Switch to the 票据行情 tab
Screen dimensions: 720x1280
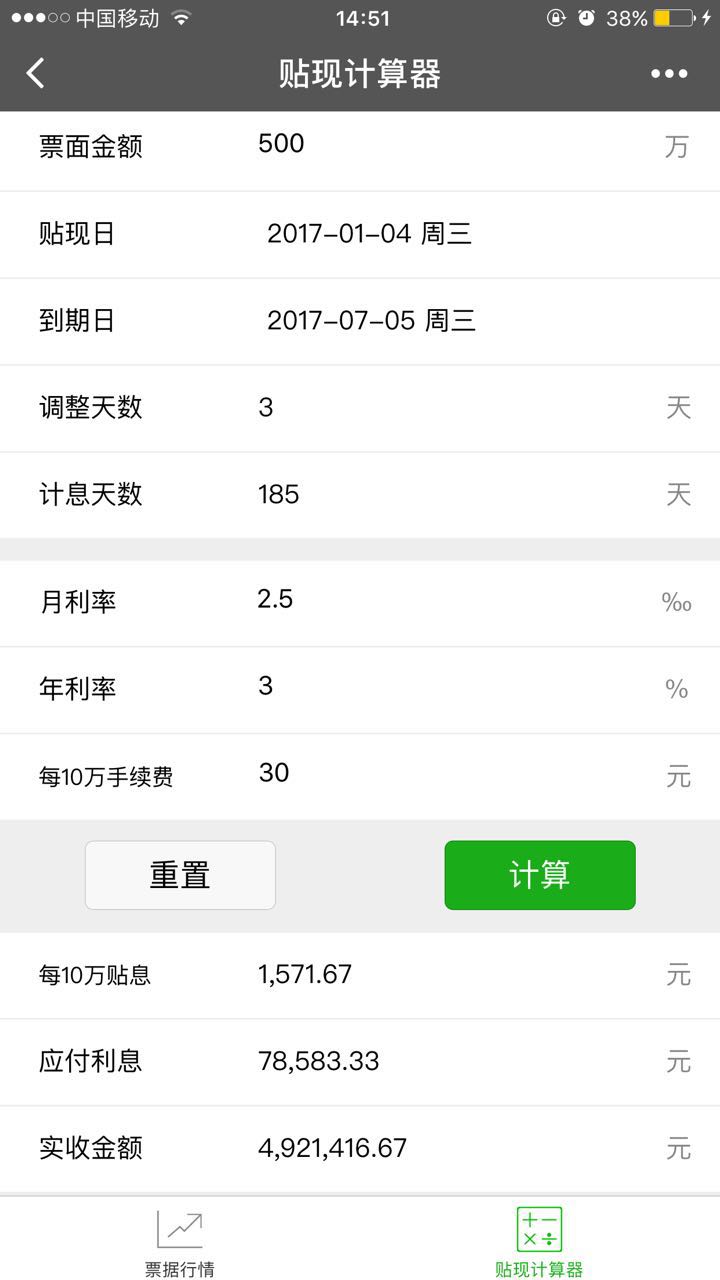click(x=180, y=1242)
